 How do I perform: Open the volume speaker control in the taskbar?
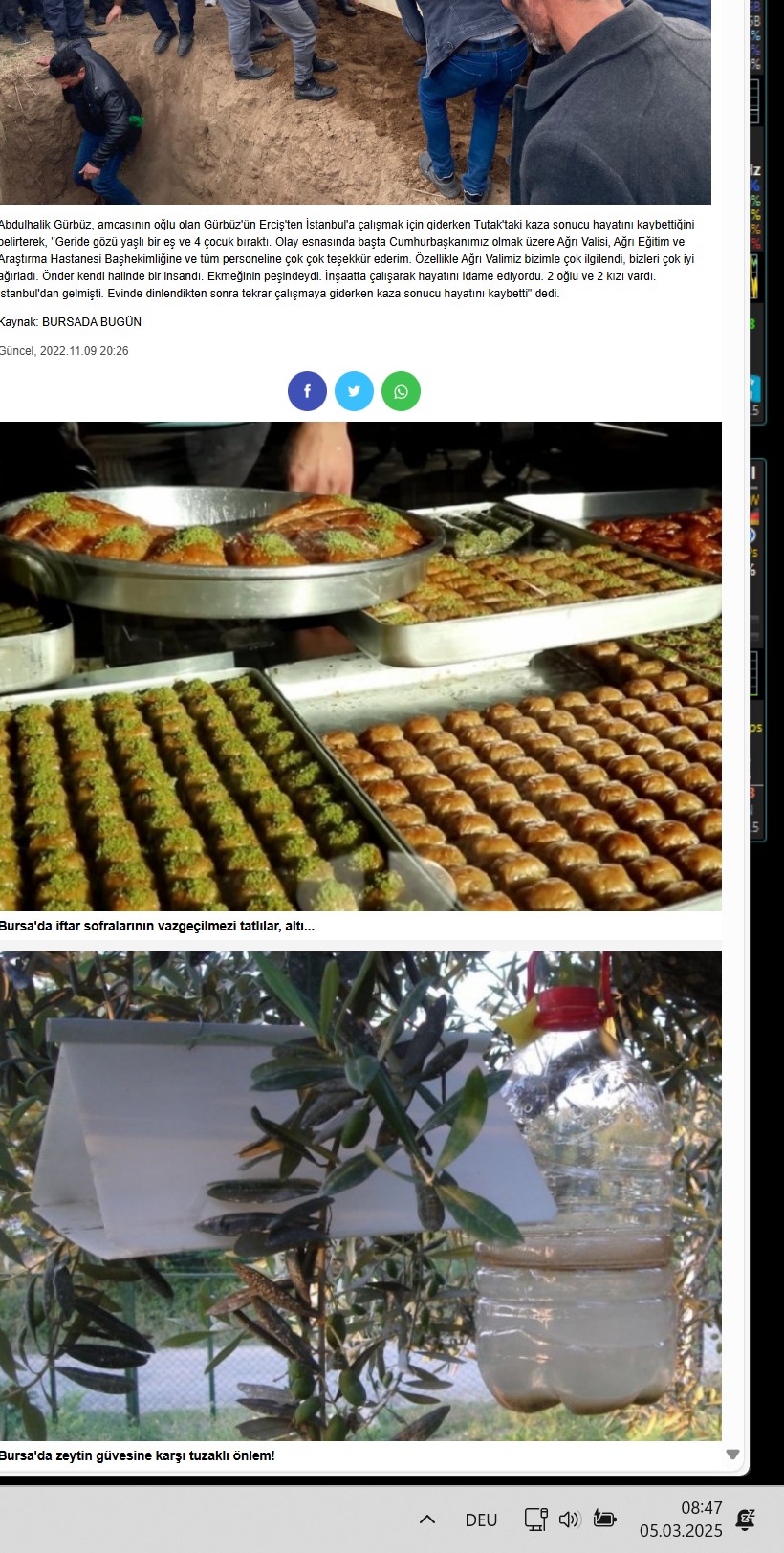[x=569, y=1520]
